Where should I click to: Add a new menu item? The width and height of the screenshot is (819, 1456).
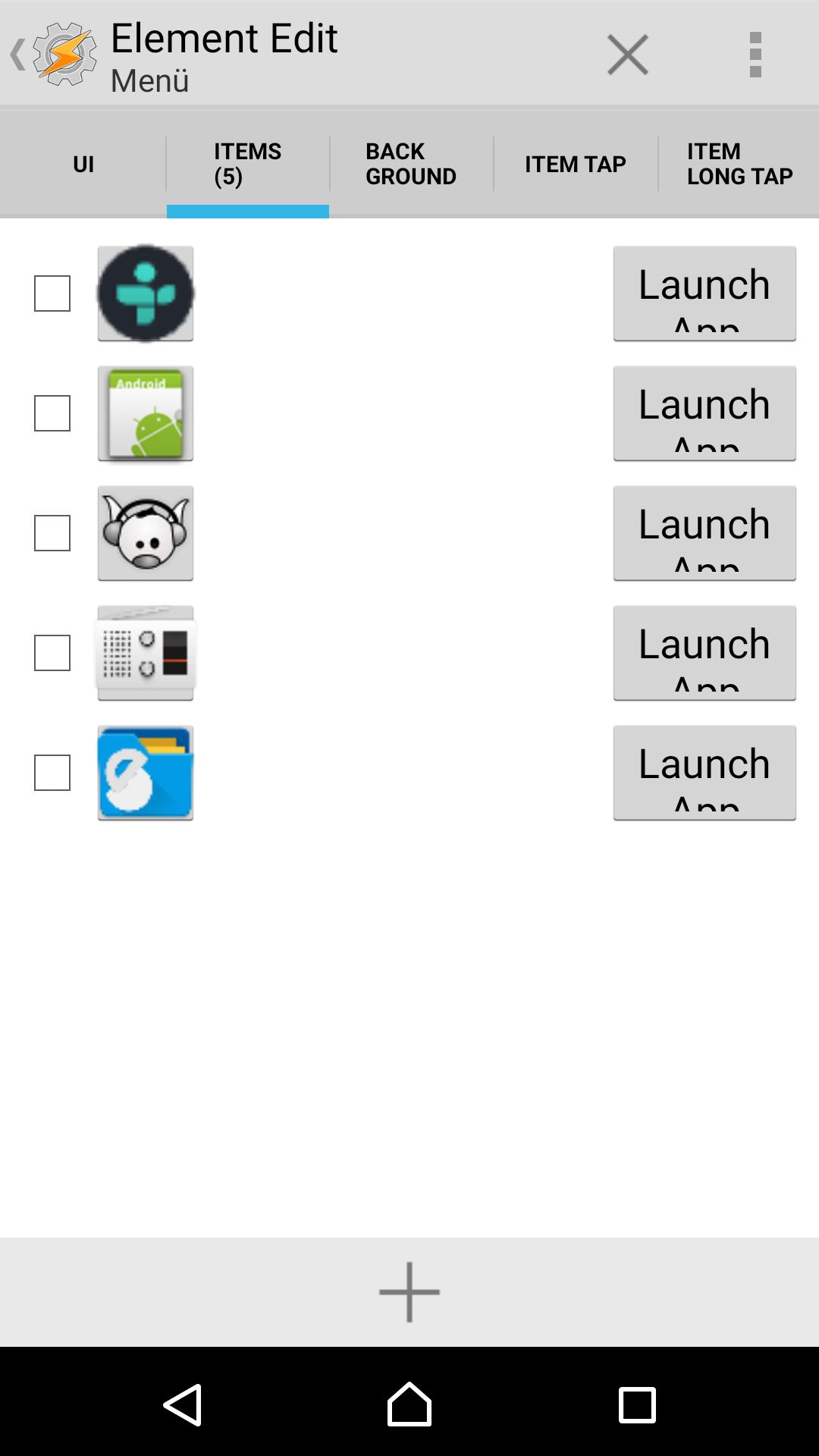(x=409, y=1291)
